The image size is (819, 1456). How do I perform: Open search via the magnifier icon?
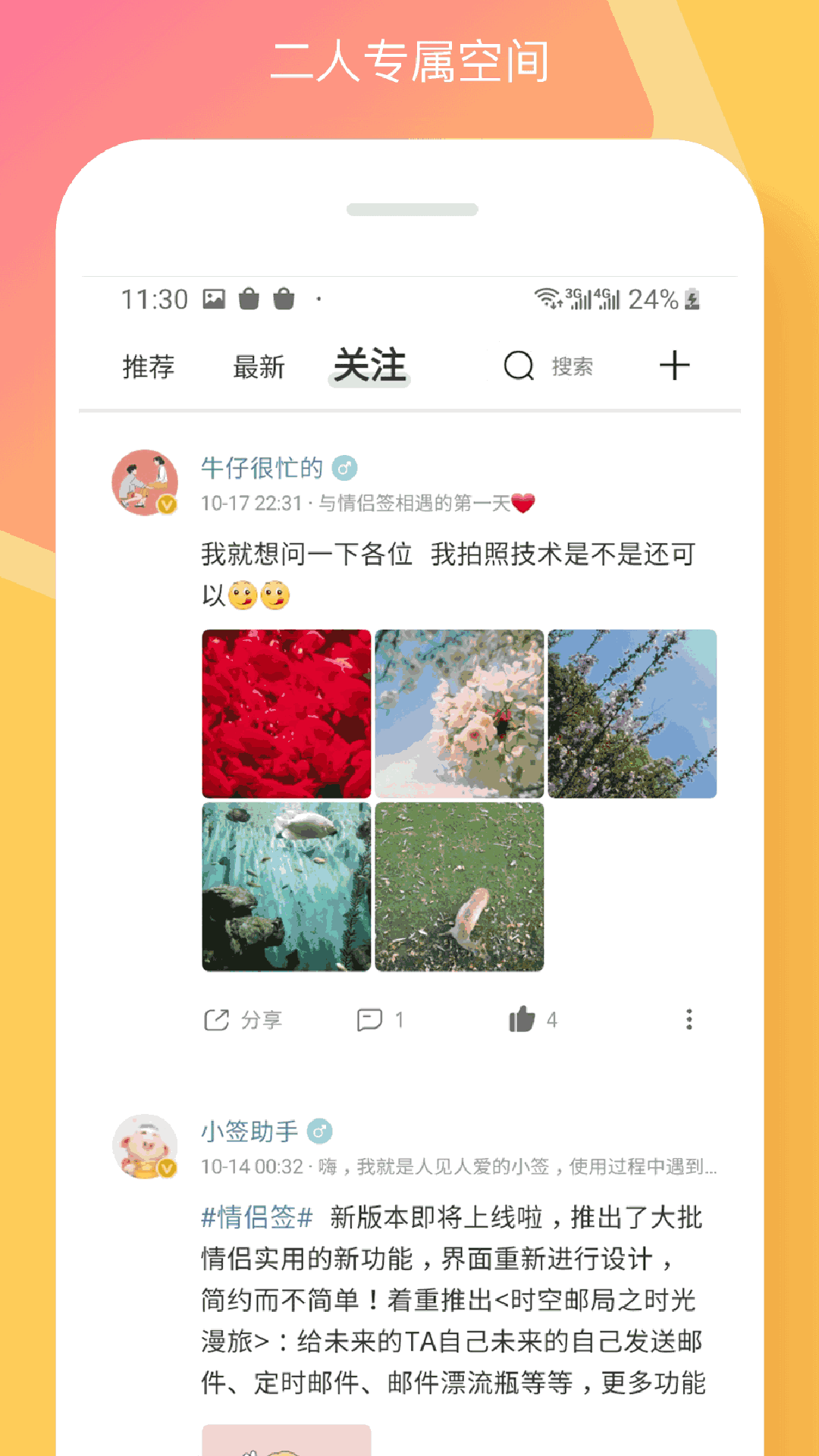(x=518, y=366)
